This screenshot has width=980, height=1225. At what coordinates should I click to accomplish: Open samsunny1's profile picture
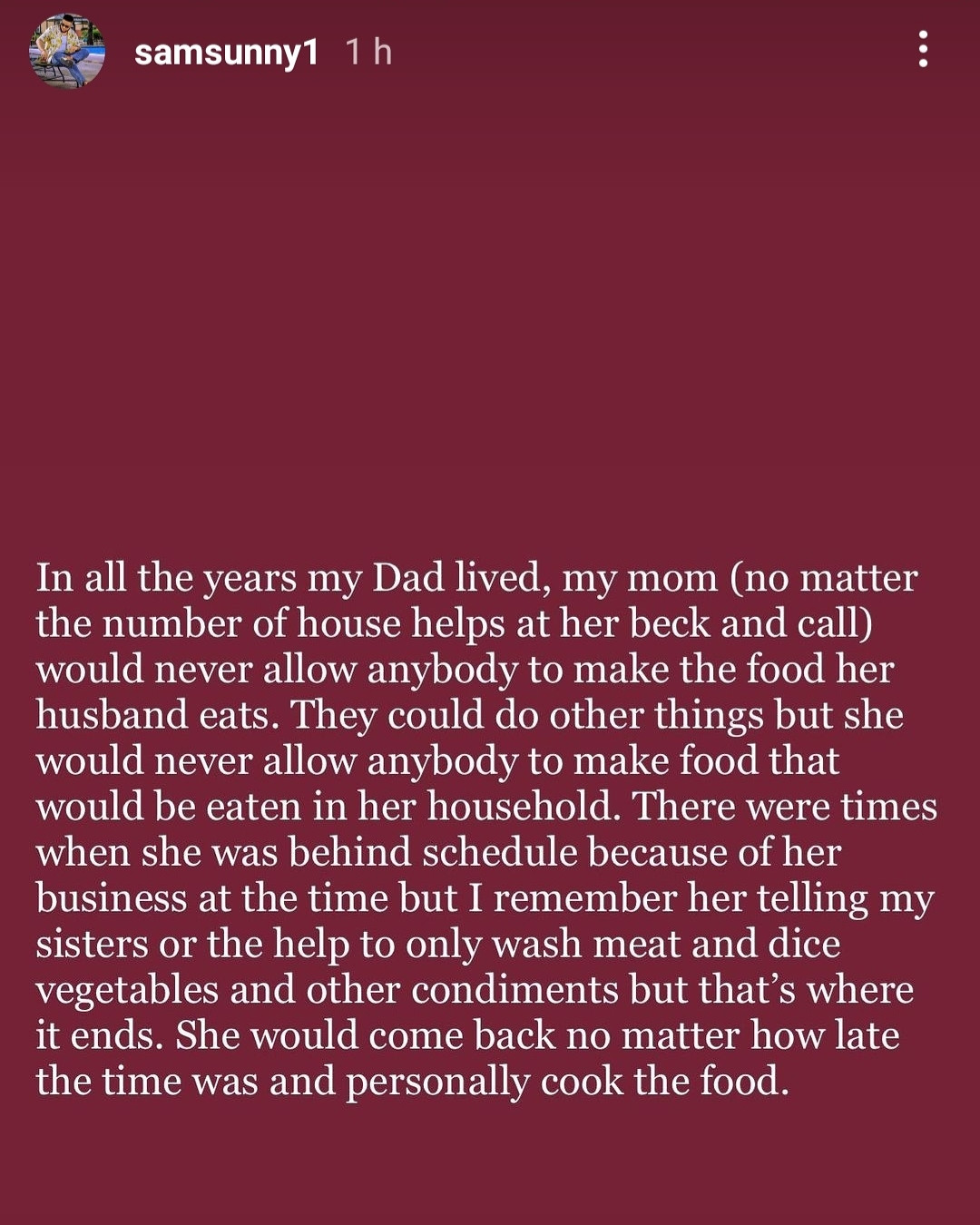[x=66, y=52]
